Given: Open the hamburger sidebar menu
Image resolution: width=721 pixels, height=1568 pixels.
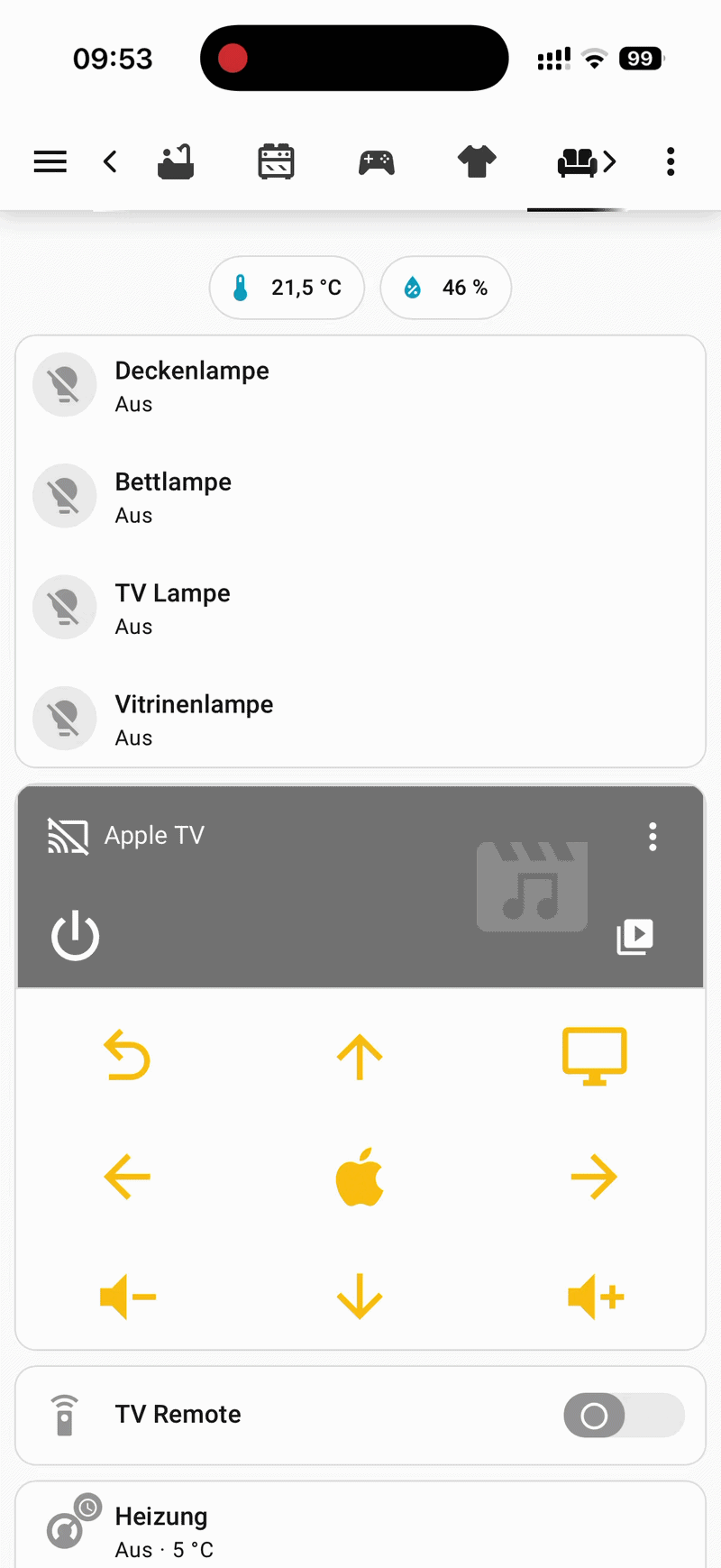Looking at the screenshot, I should pos(50,162).
